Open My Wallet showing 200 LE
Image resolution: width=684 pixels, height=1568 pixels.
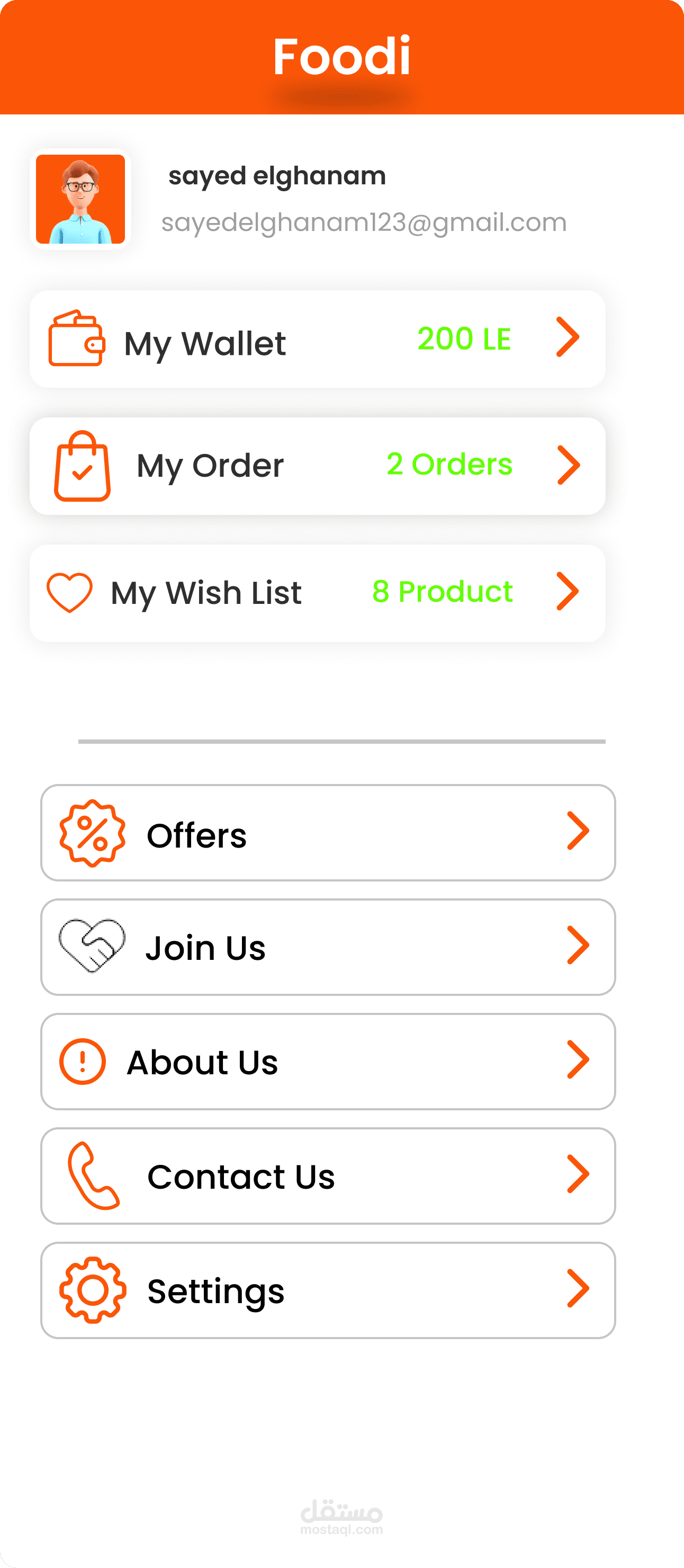[317, 339]
